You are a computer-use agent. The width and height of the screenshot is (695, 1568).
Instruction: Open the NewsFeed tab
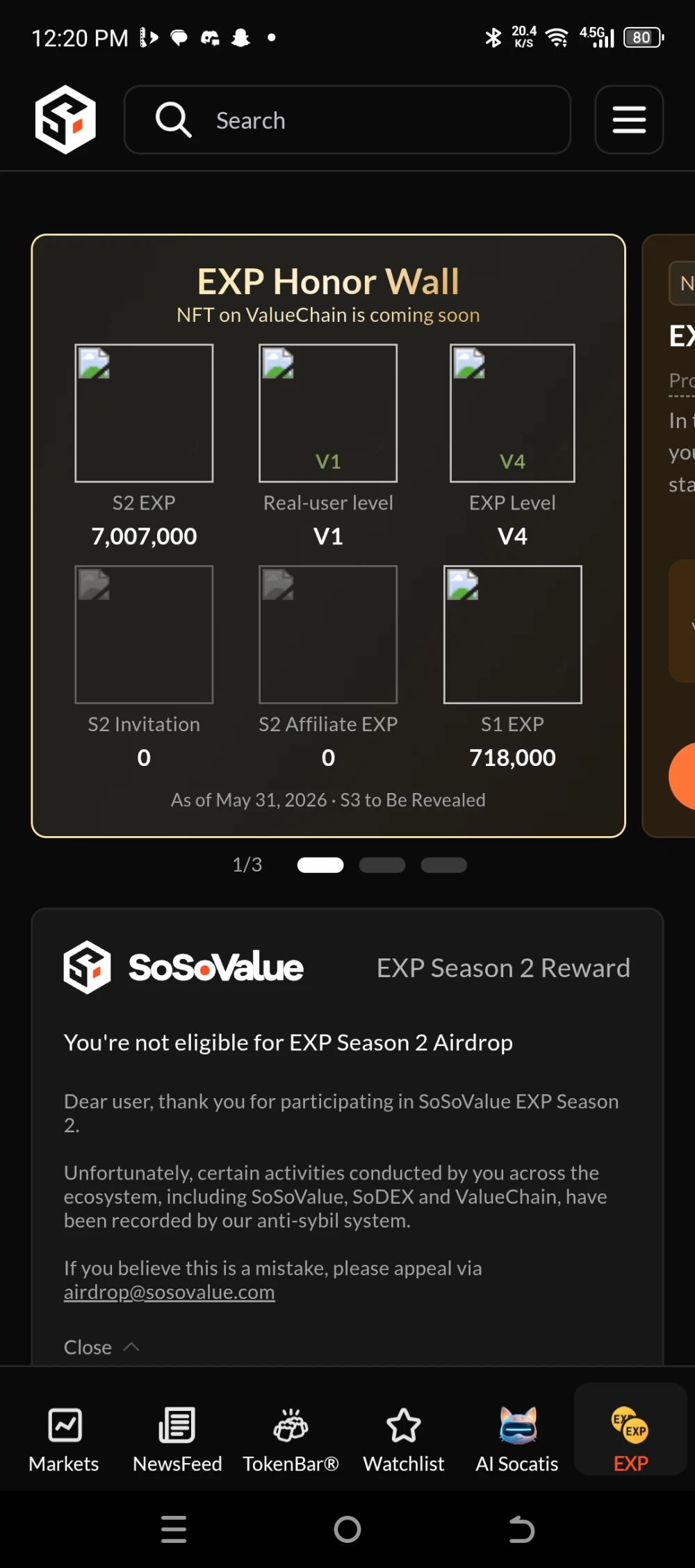point(177,1439)
